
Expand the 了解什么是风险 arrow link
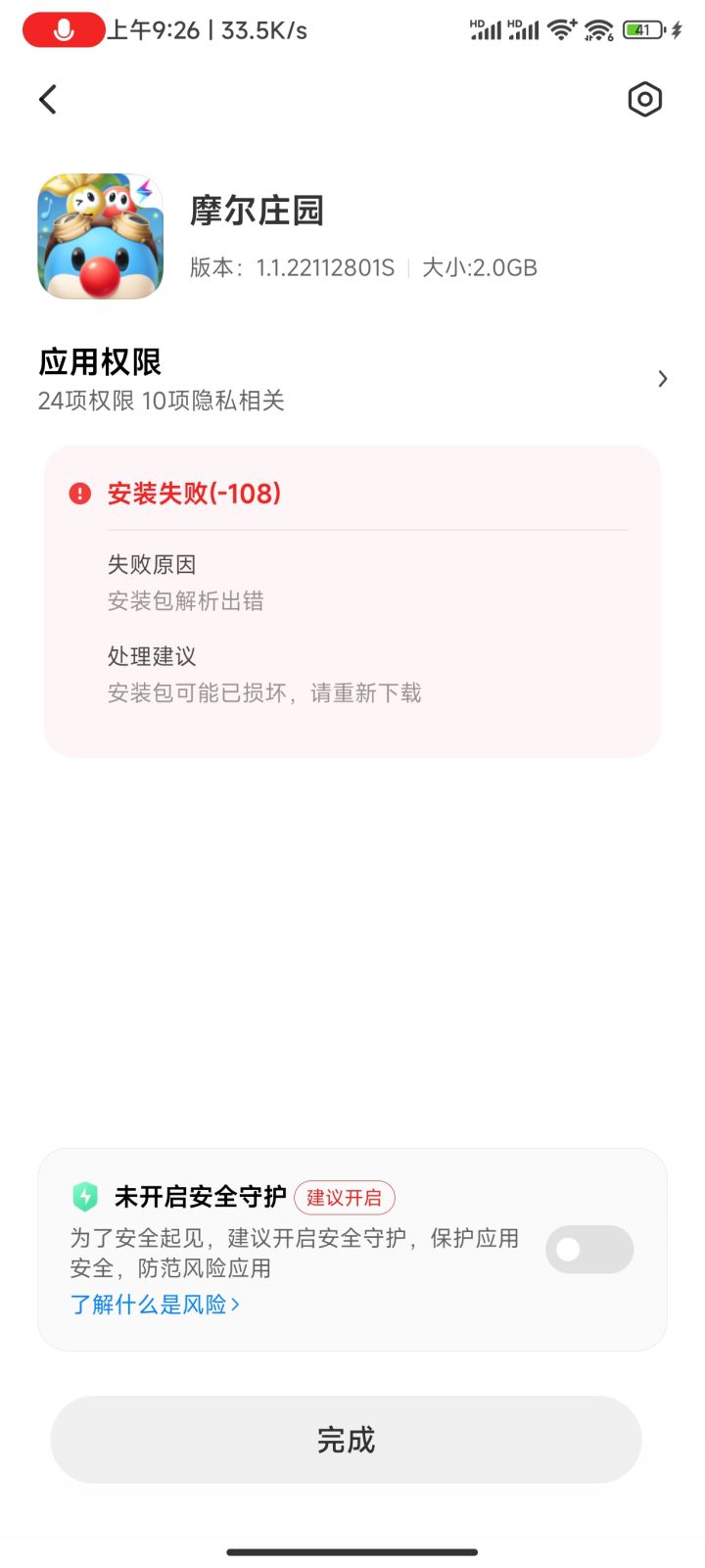234,1304
